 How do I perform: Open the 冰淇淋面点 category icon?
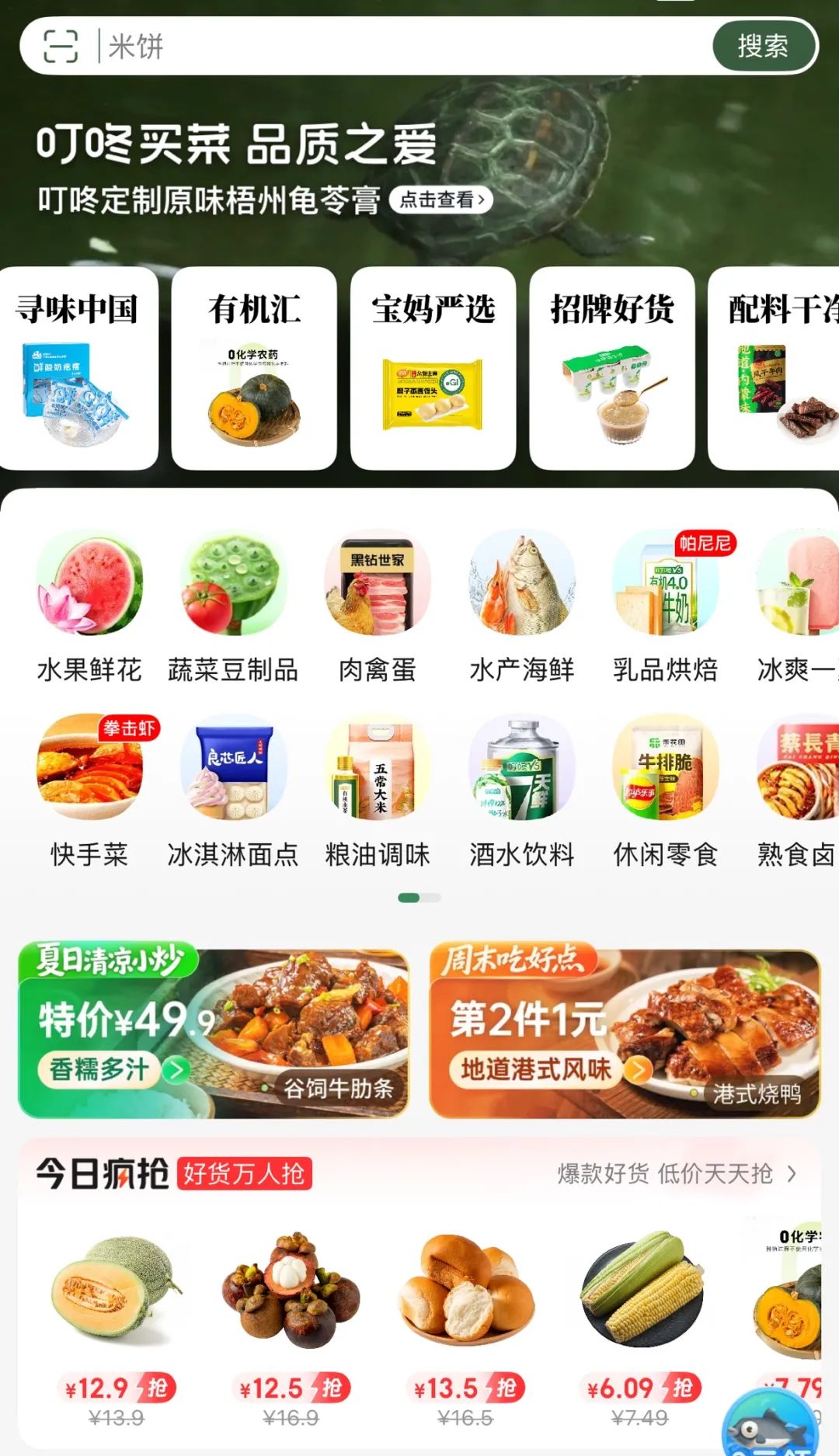point(234,769)
